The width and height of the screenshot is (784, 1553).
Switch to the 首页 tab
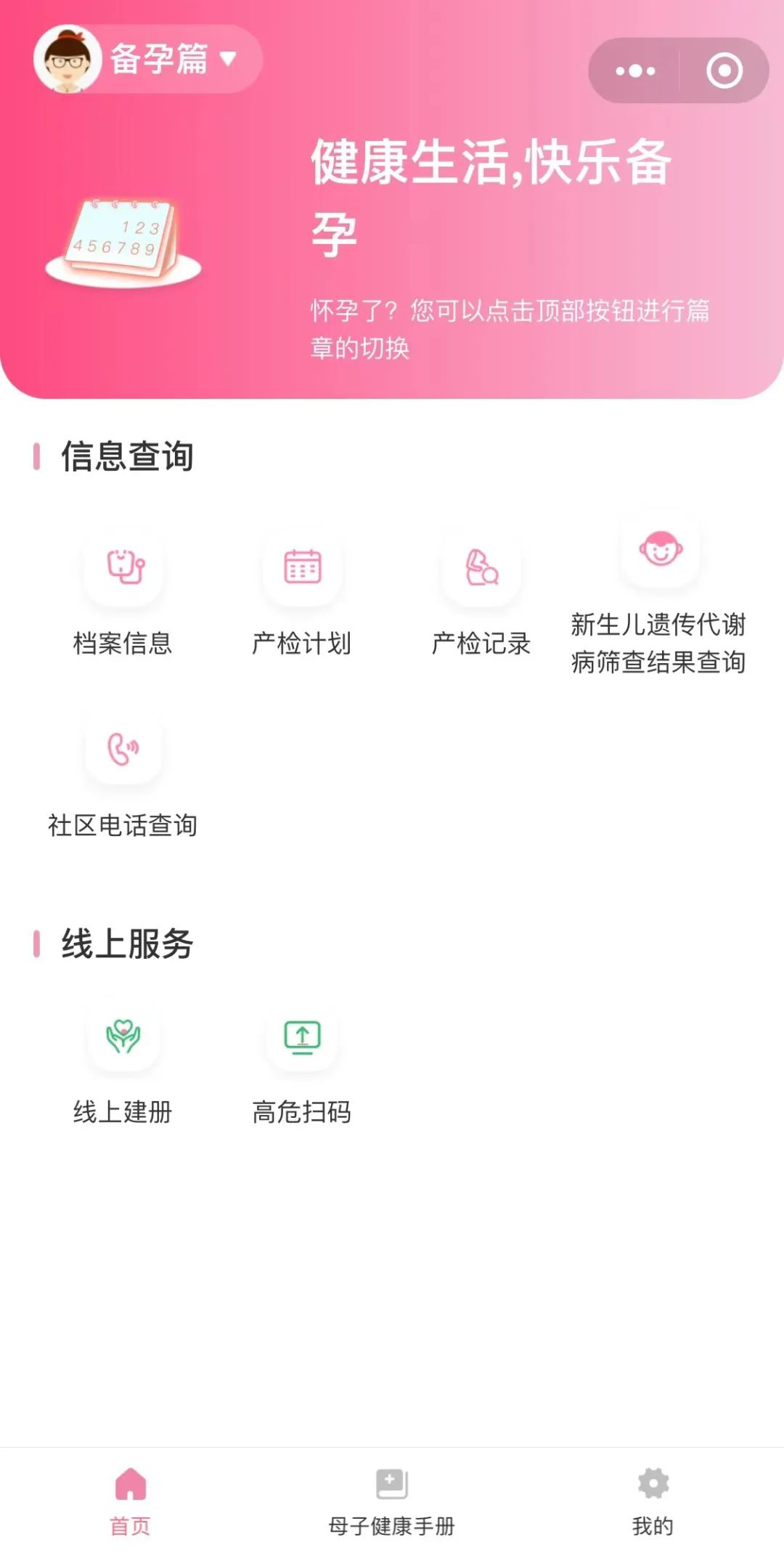[x=131, y=1501]
